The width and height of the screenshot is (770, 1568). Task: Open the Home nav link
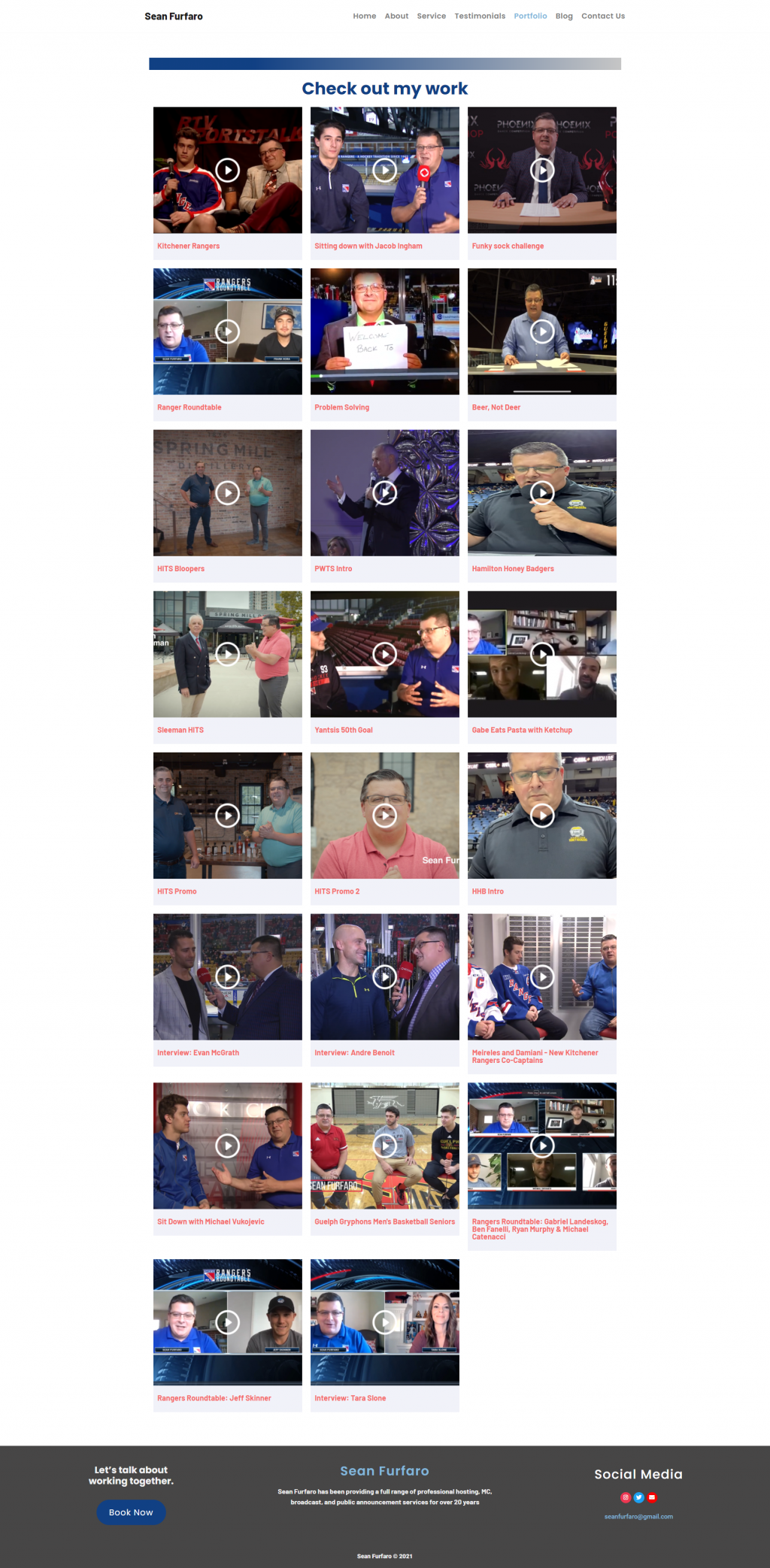point(364,16)
